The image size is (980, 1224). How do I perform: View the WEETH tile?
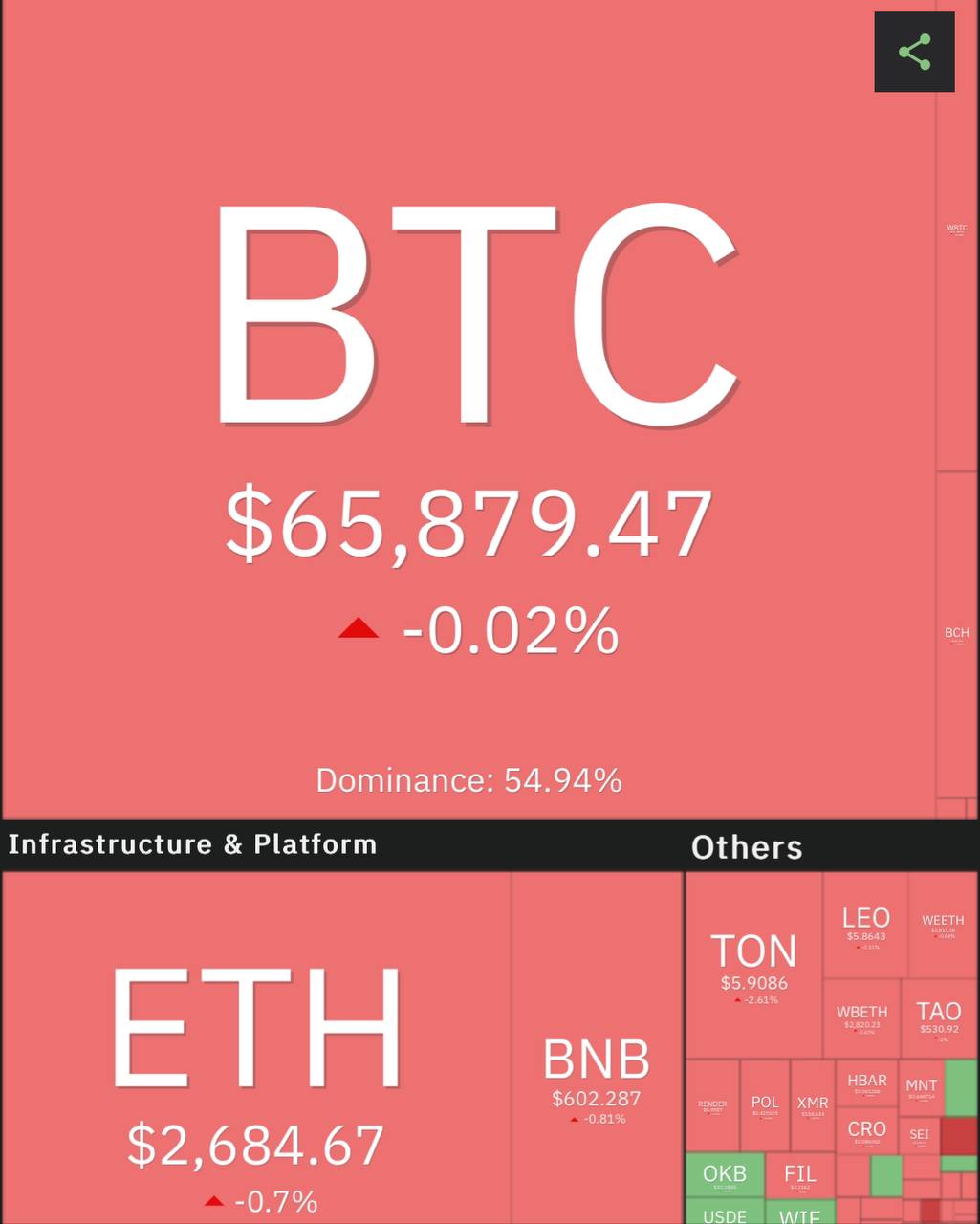tap(943, 925)
